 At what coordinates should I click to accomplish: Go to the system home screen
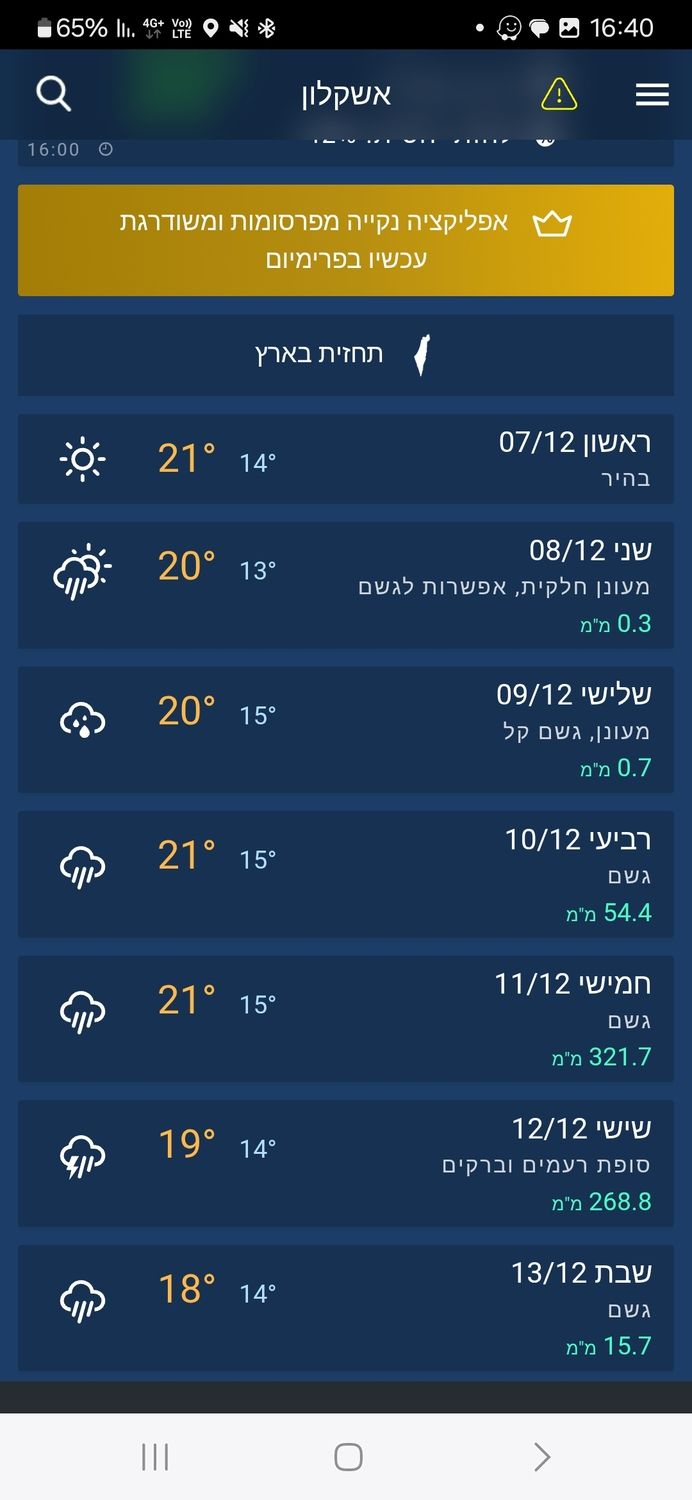pyautogui.click(x=347, y=1457)
